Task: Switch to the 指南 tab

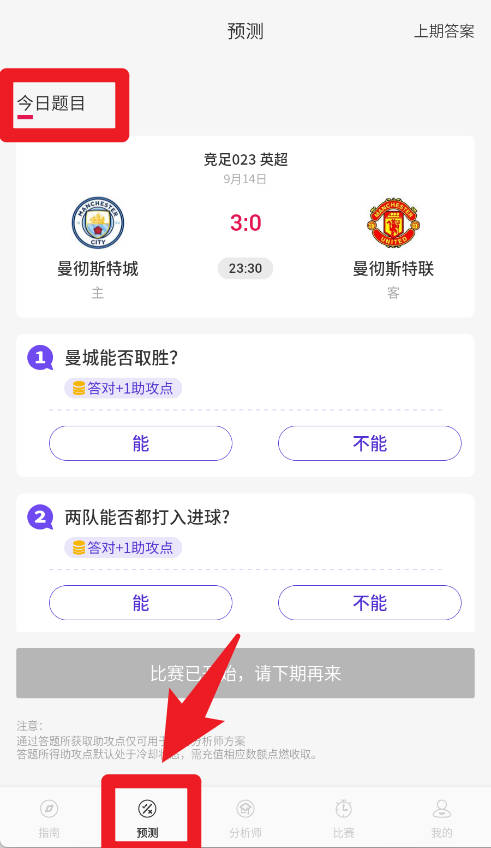Action: (x=49, y=818)
